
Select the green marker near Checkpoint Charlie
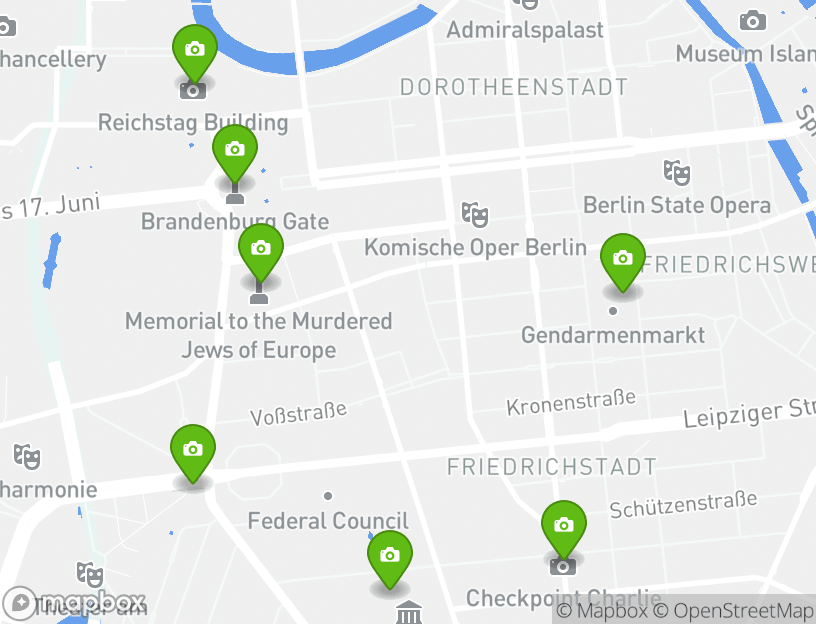(x=564, y=526)
